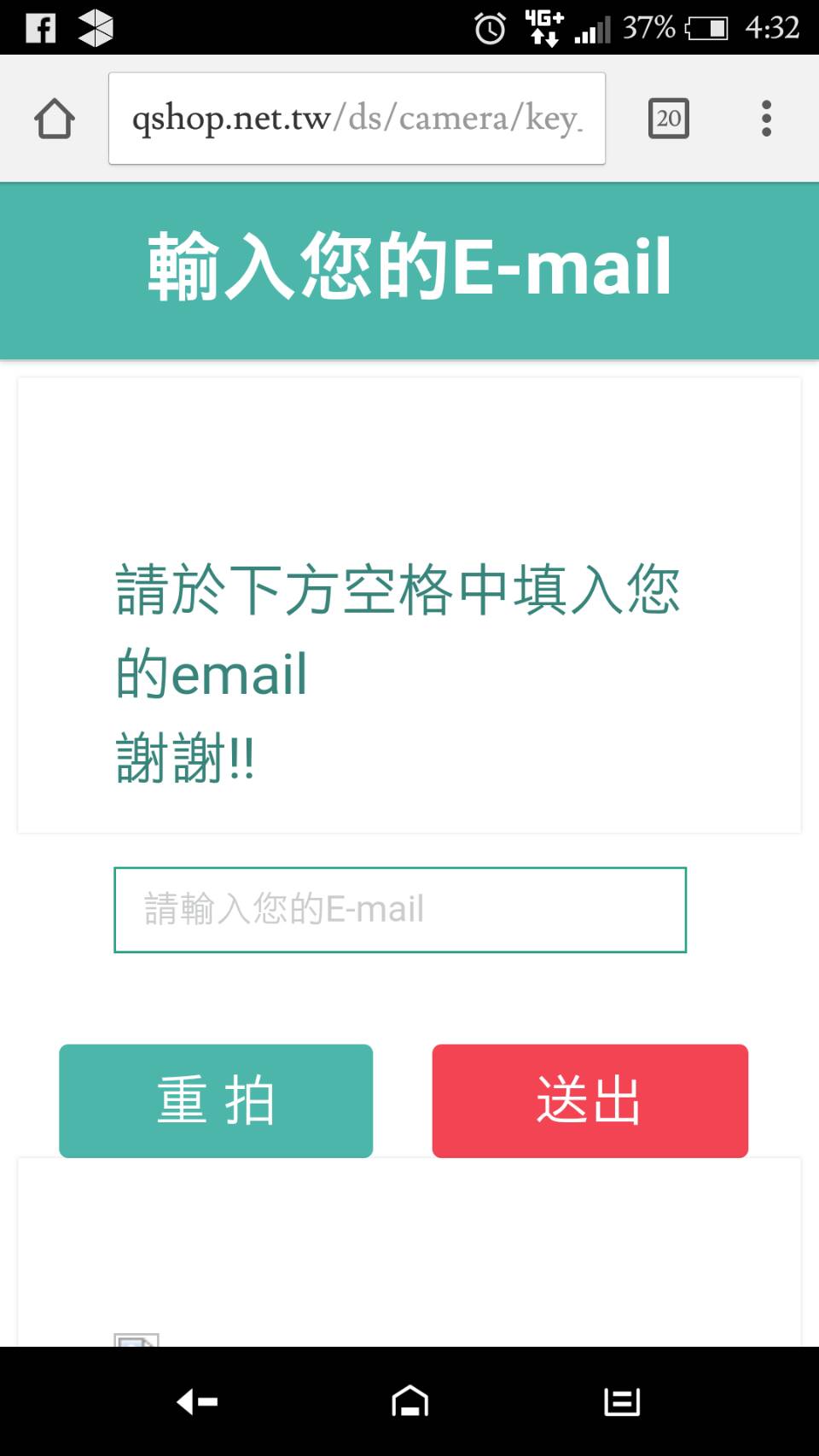Submit with the red 送出 button
Viewport: 819px width, 1456px height.
point(590,1101)
